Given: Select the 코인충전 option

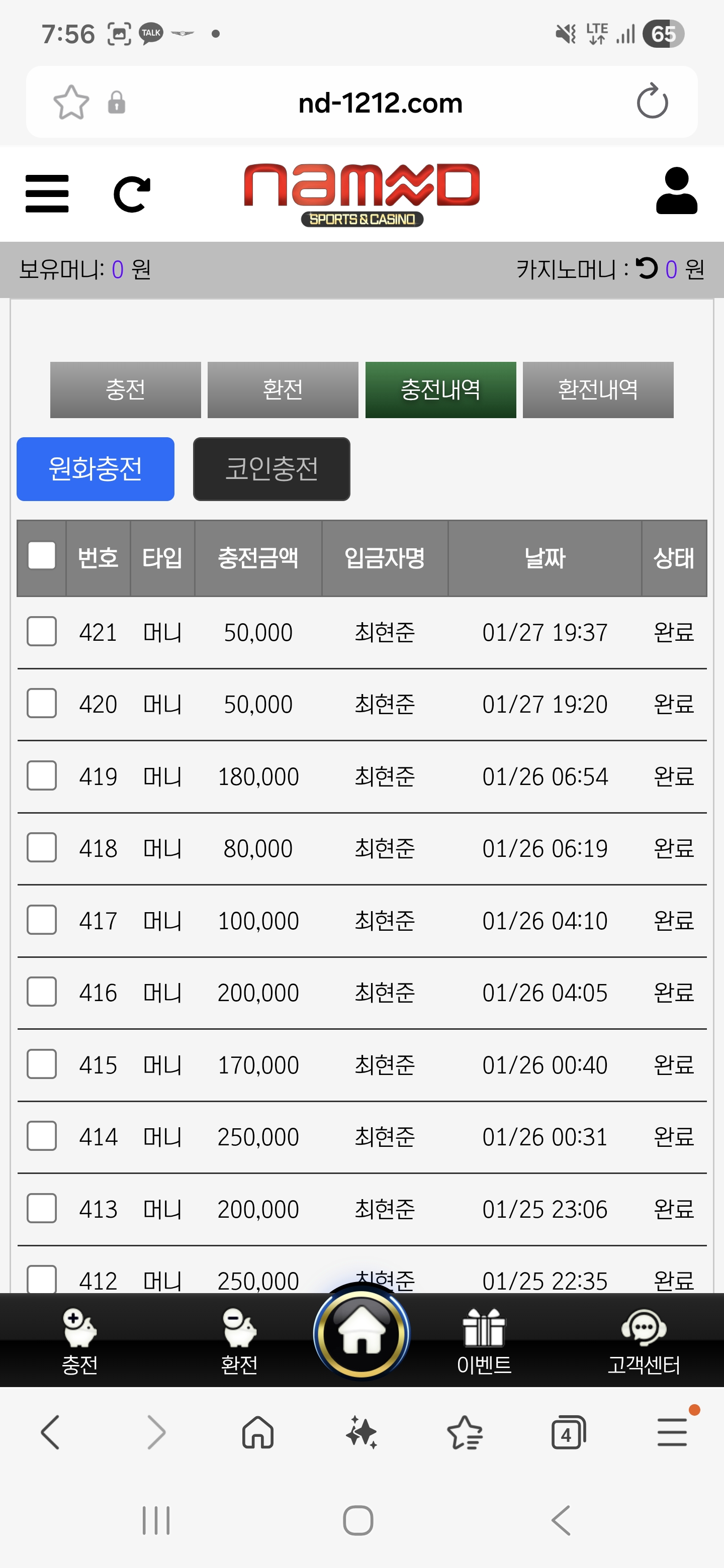Looking at the screenshot, I should point(271,469).
